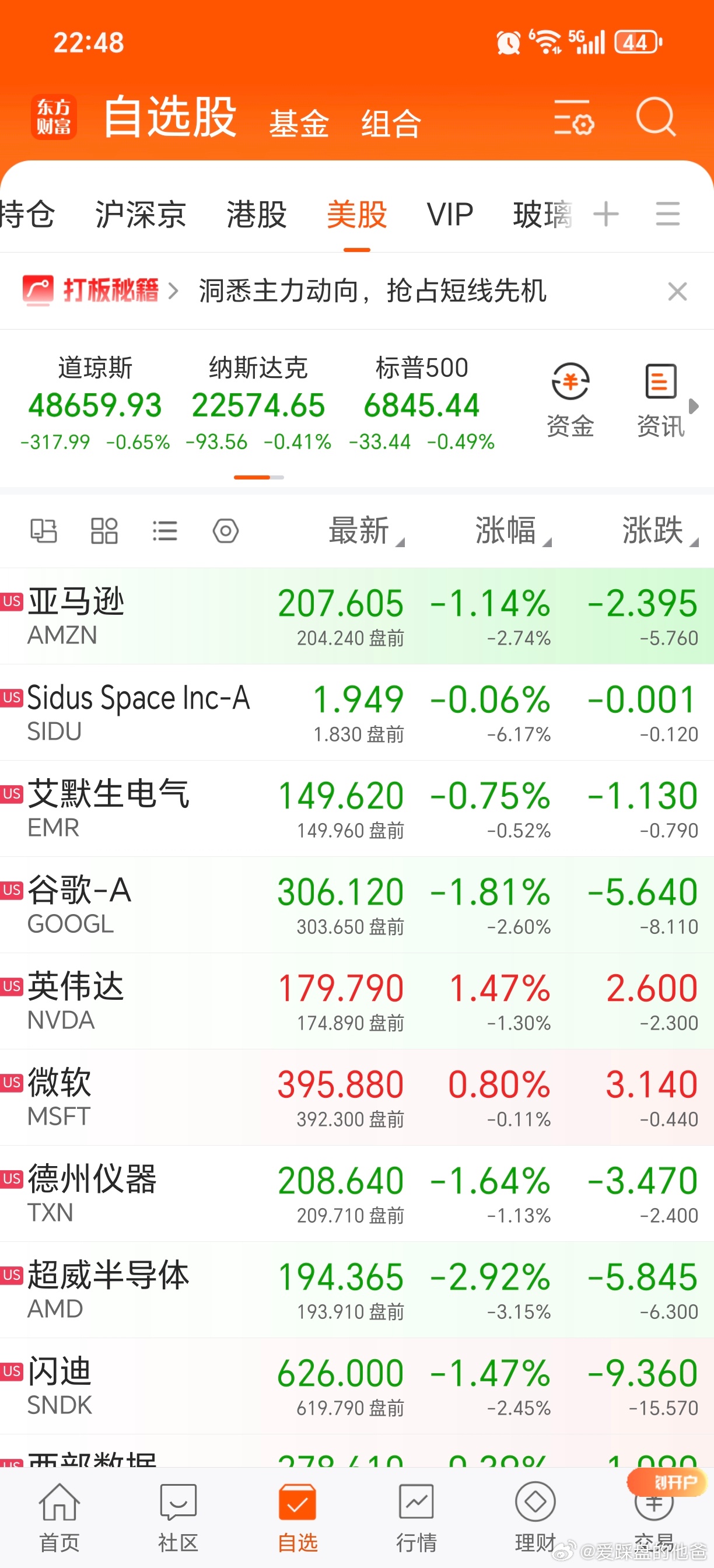This screenshot has width=714, height=1568.
Task: Open the NVDA 英伟达 stock row
Action: pos(356,1002)
